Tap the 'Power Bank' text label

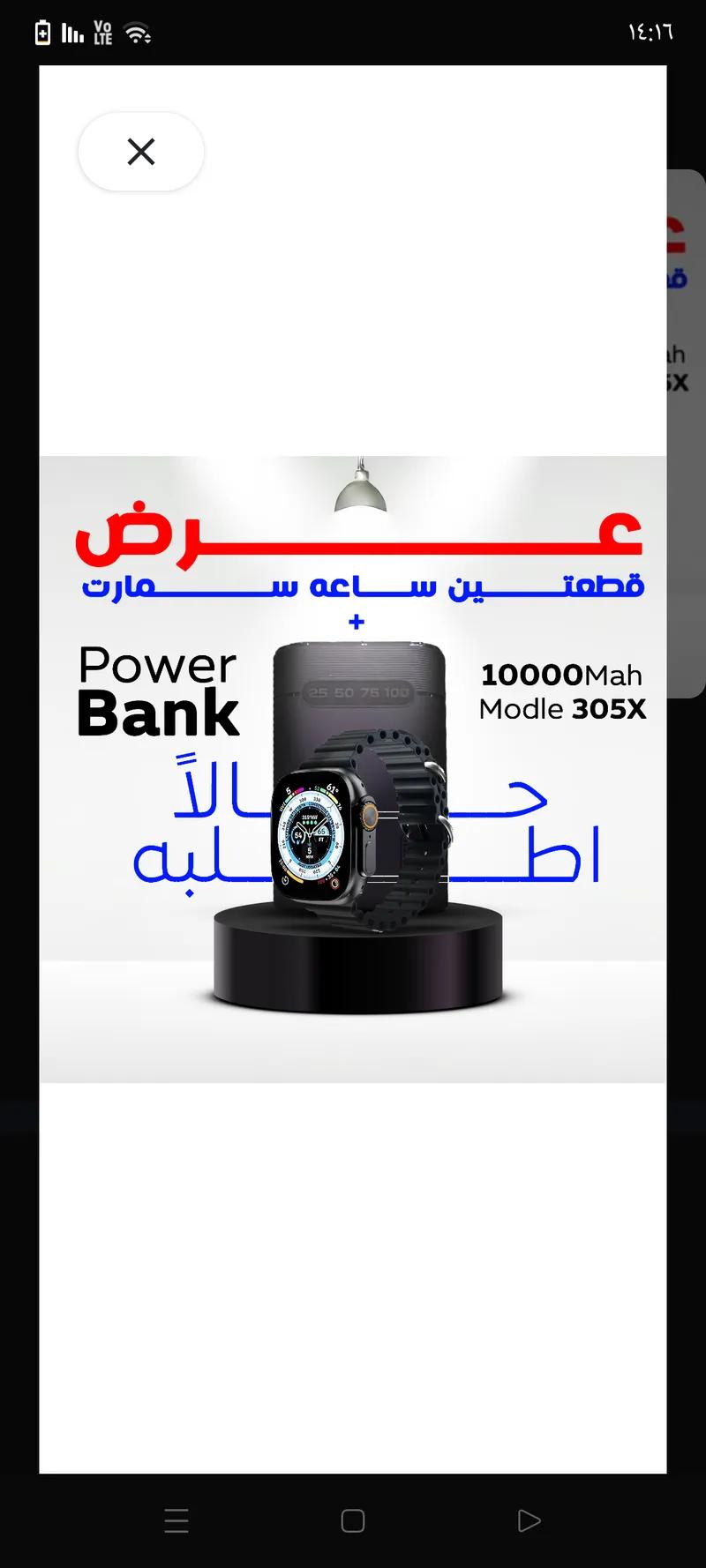(x=157, y=690)
